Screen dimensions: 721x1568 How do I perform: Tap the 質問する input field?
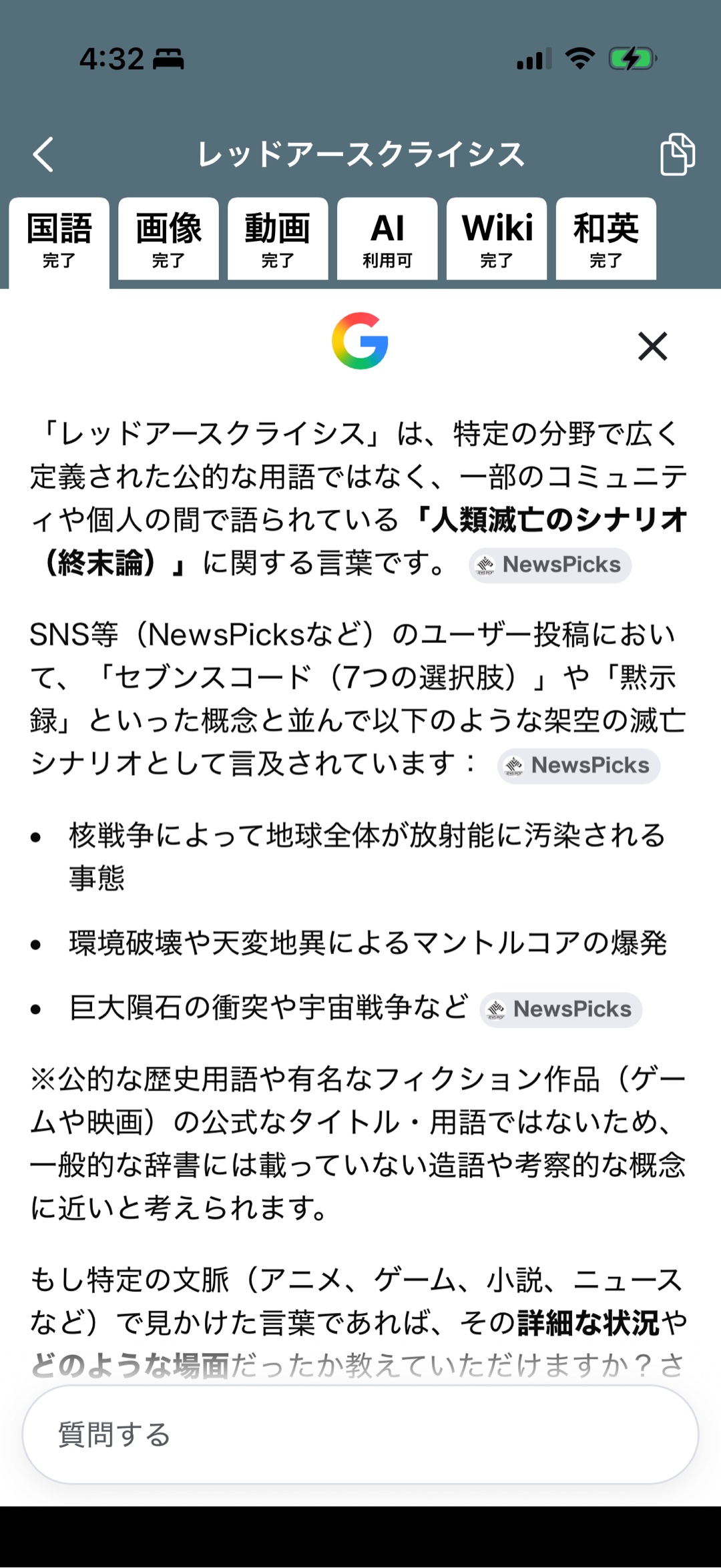click(x=360, y=1434)
